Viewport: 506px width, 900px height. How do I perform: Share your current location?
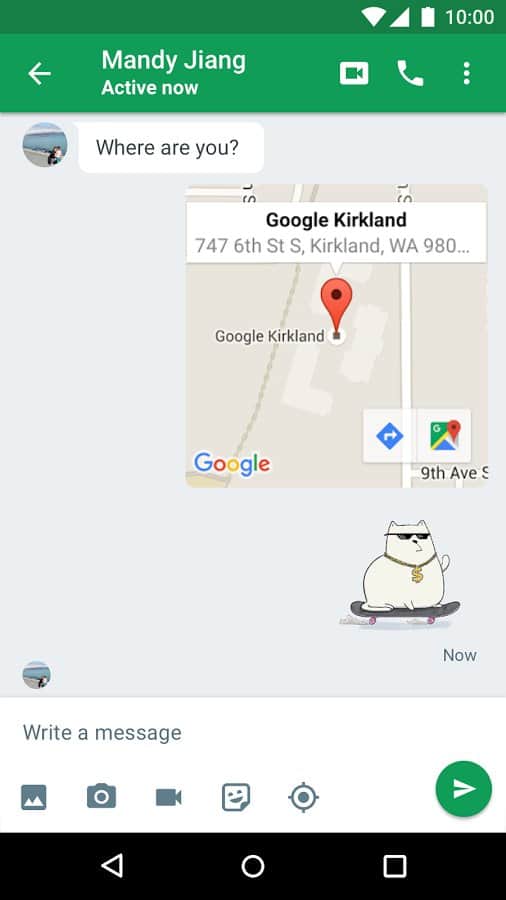pyautogui.click(x=303, y=797)
